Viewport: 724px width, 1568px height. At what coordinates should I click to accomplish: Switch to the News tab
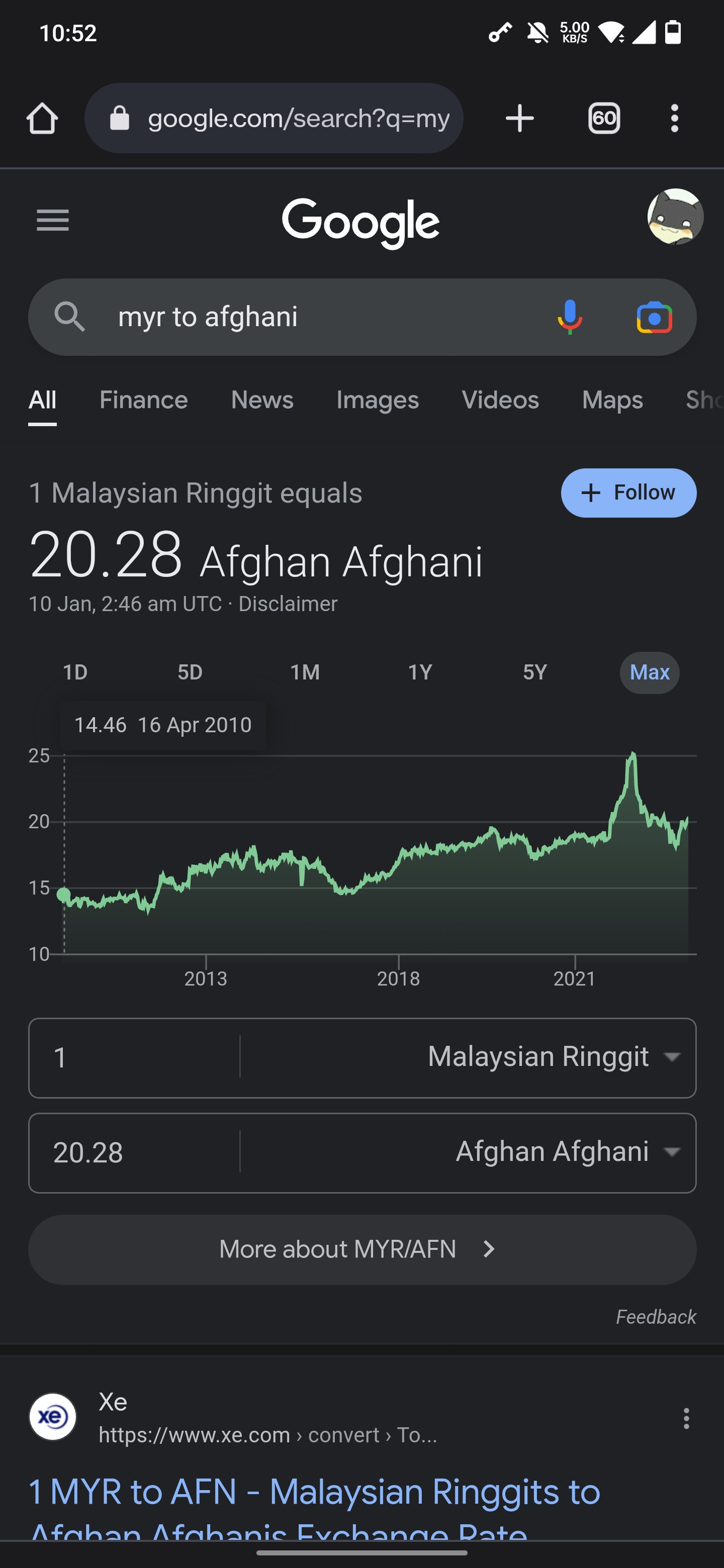262,401
